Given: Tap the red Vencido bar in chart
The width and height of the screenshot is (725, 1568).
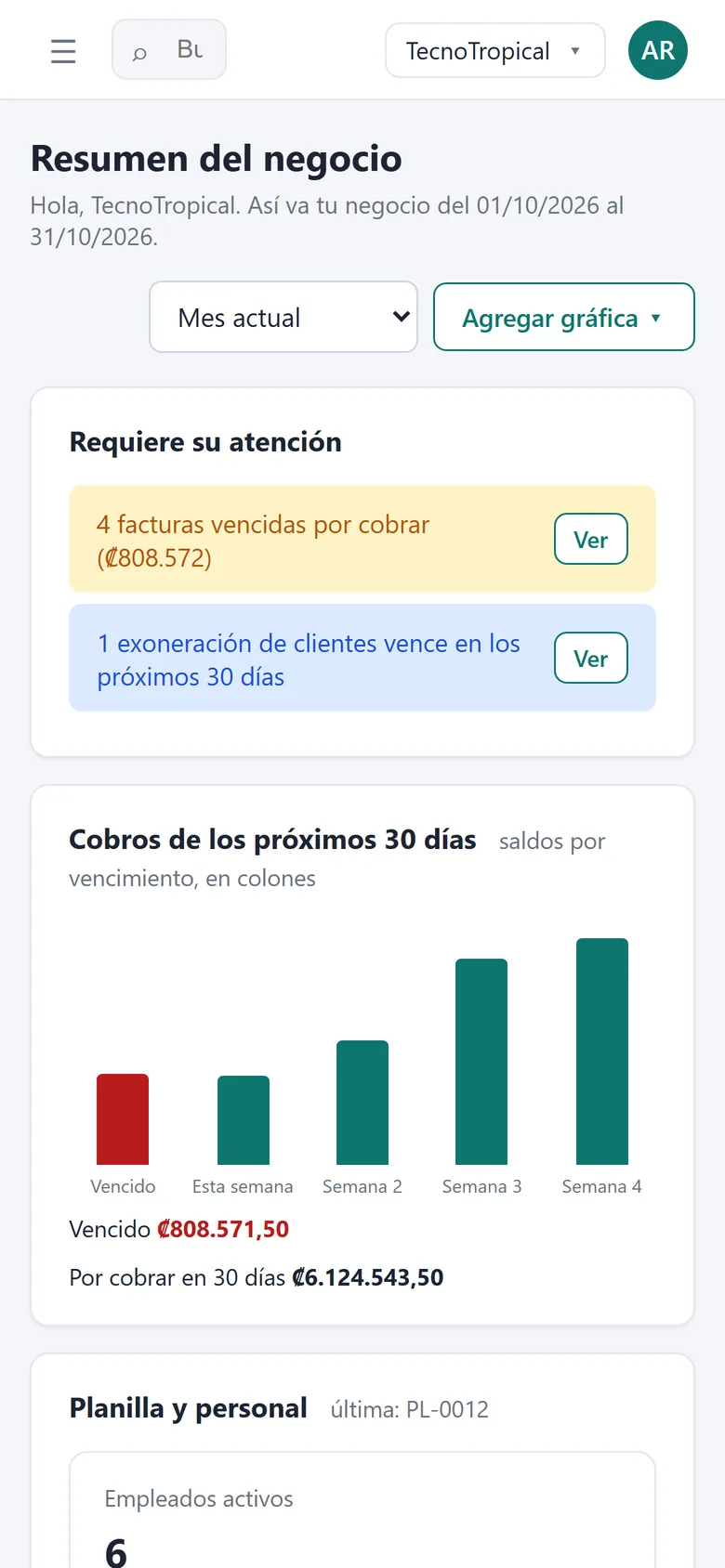Looking at the screenshot, I should 123,1119.
